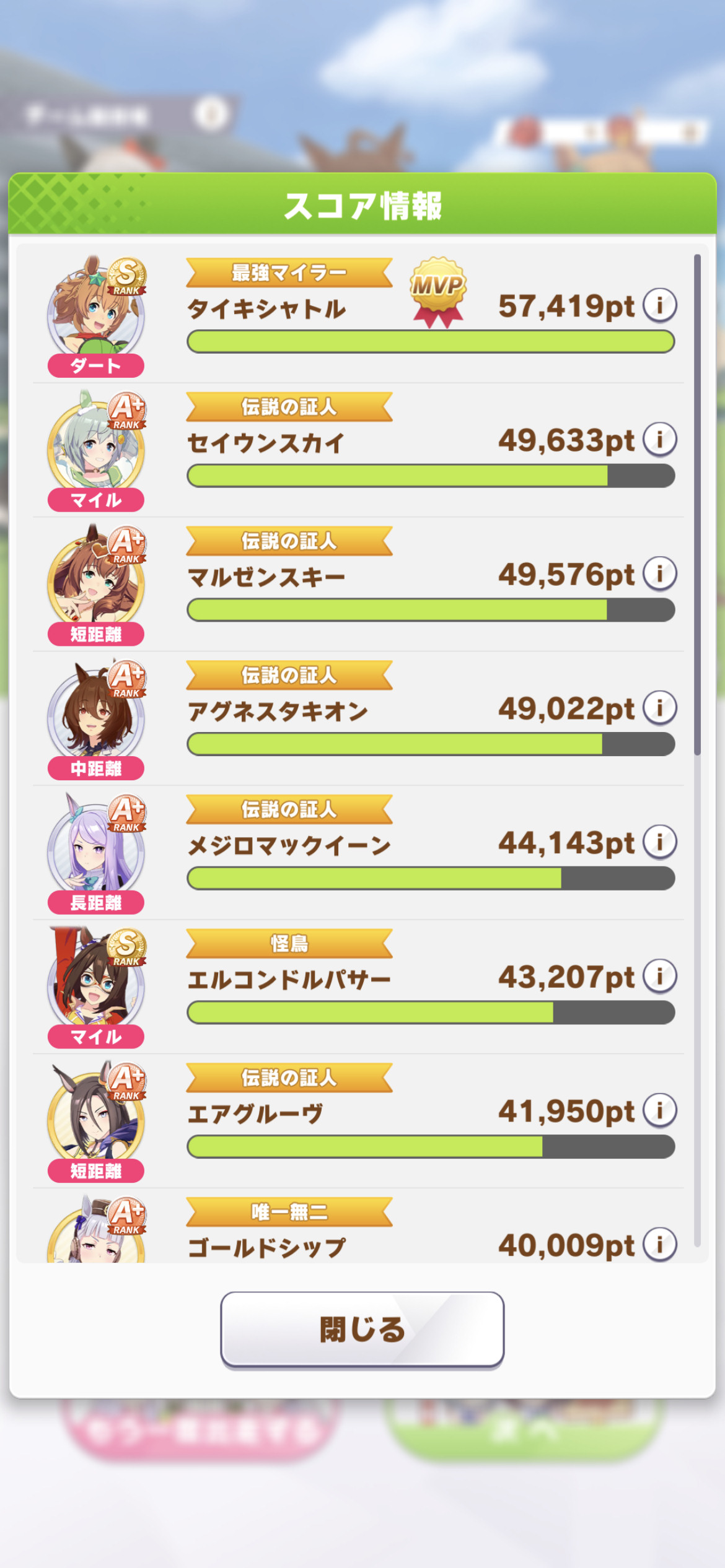Tap info icon beside エアグルーヴ score
725x1568 pixels.
(659, 1110)
